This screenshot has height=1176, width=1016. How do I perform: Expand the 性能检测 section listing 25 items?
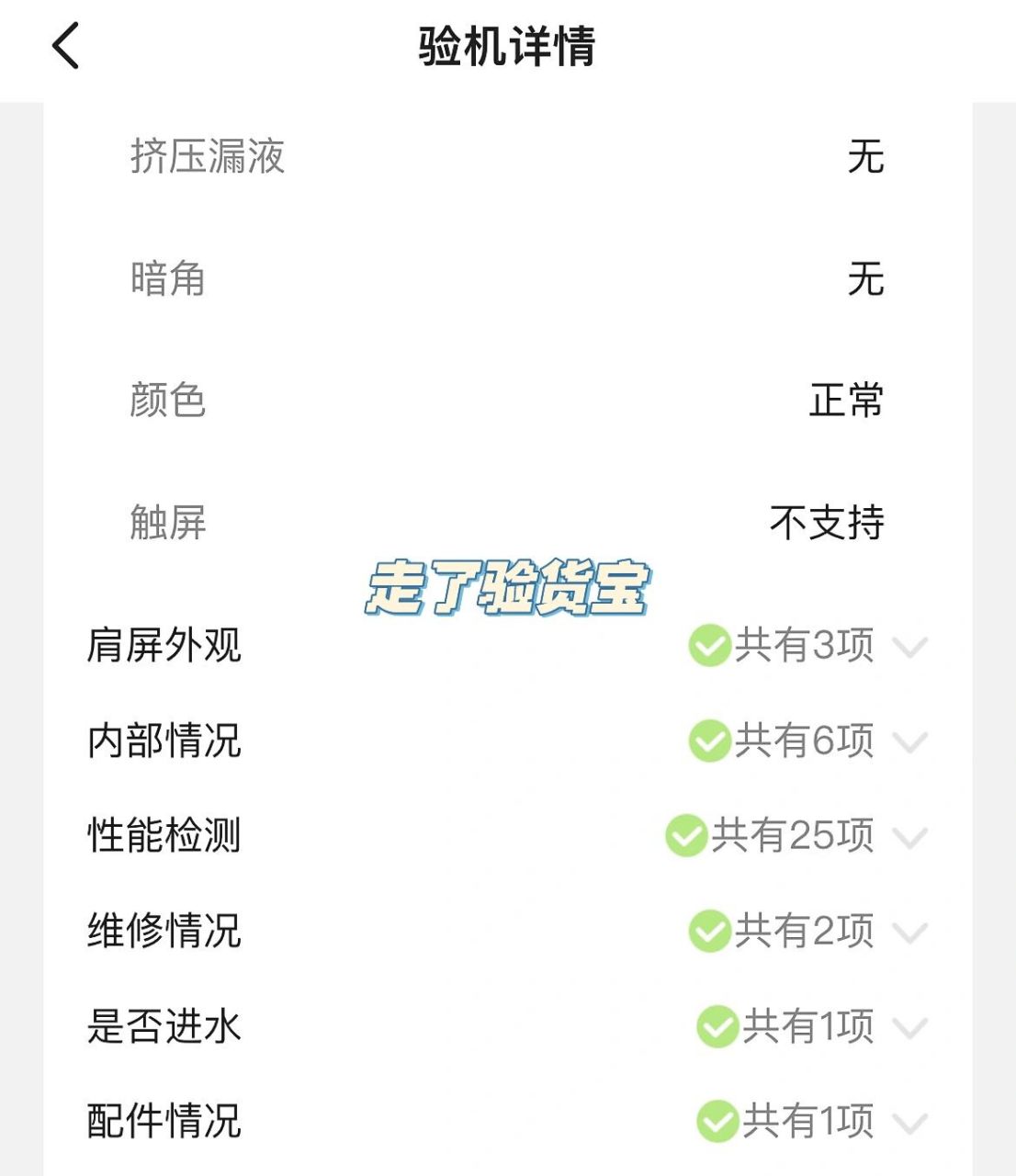(x=908, y=835)
